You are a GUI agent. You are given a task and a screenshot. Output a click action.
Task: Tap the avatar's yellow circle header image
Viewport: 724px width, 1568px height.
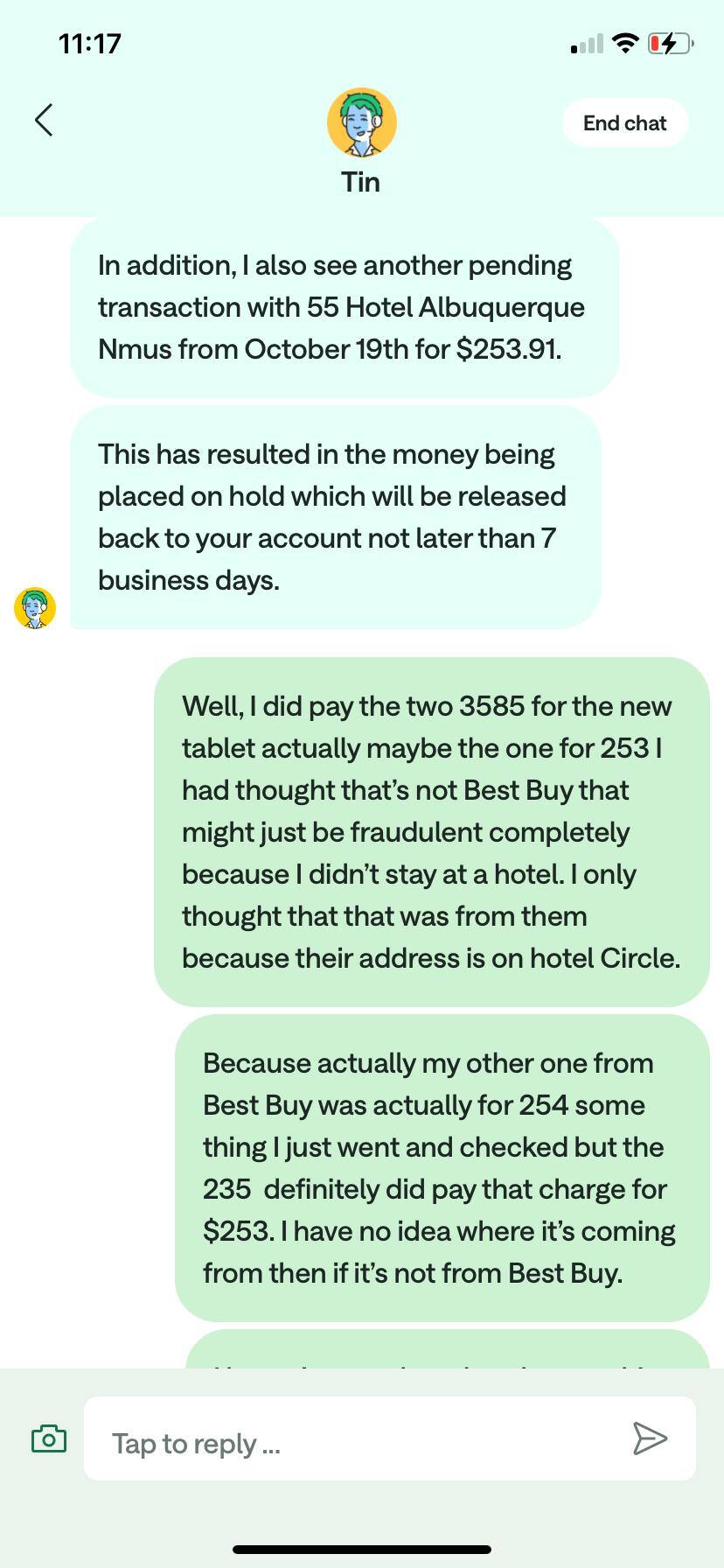point(361,122)
